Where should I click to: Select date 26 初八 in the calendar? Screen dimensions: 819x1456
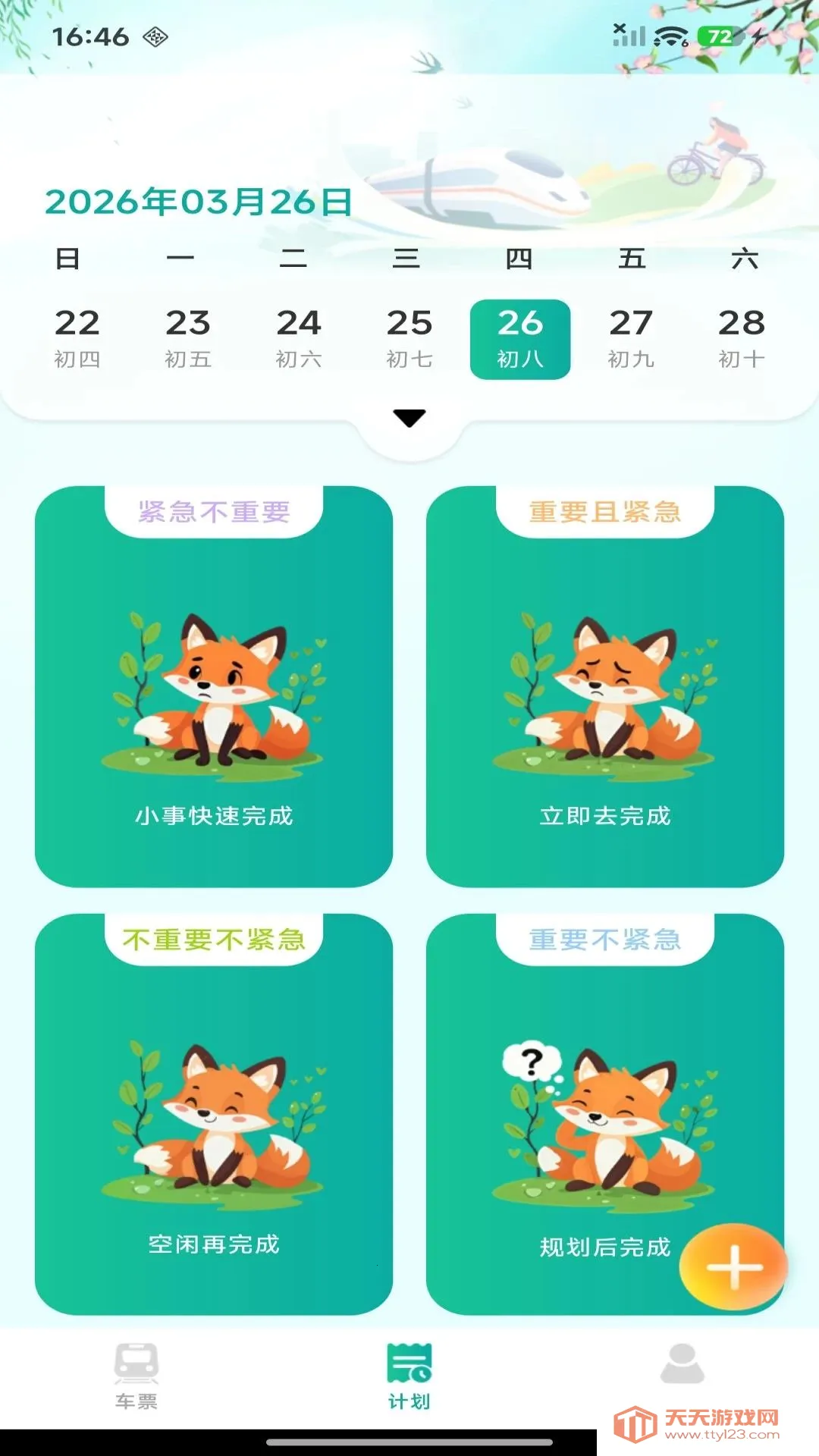click(x=520, y=338)
